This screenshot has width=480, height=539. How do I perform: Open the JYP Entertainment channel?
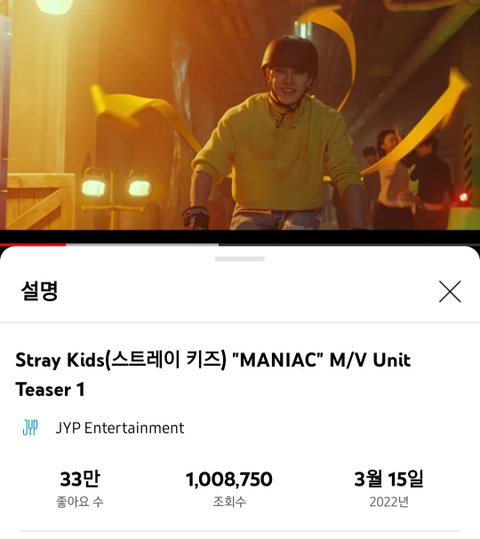tap(103, 428)
